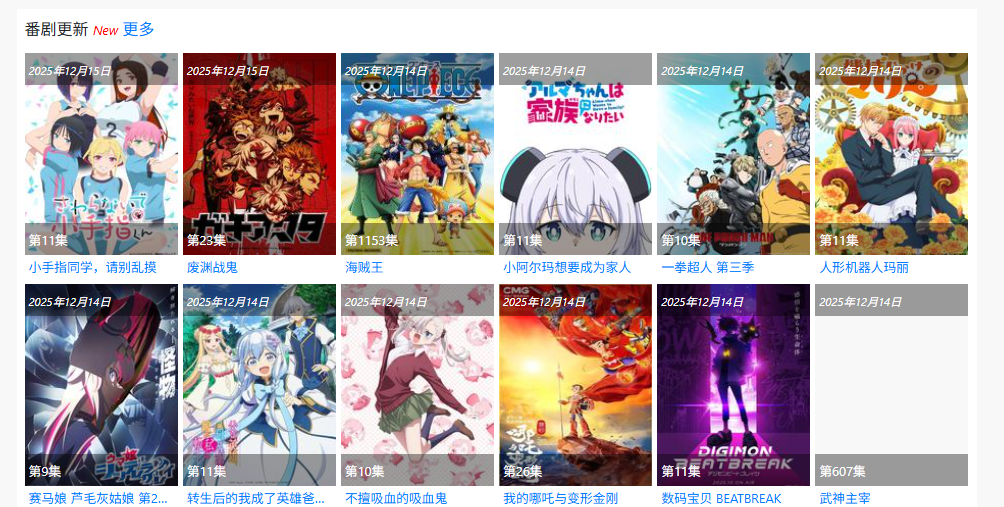This screenshot has height=507, width=1004.
Task: Open 小阿尔玛想要成为家人 title link
Action: (x=566, y=267)
